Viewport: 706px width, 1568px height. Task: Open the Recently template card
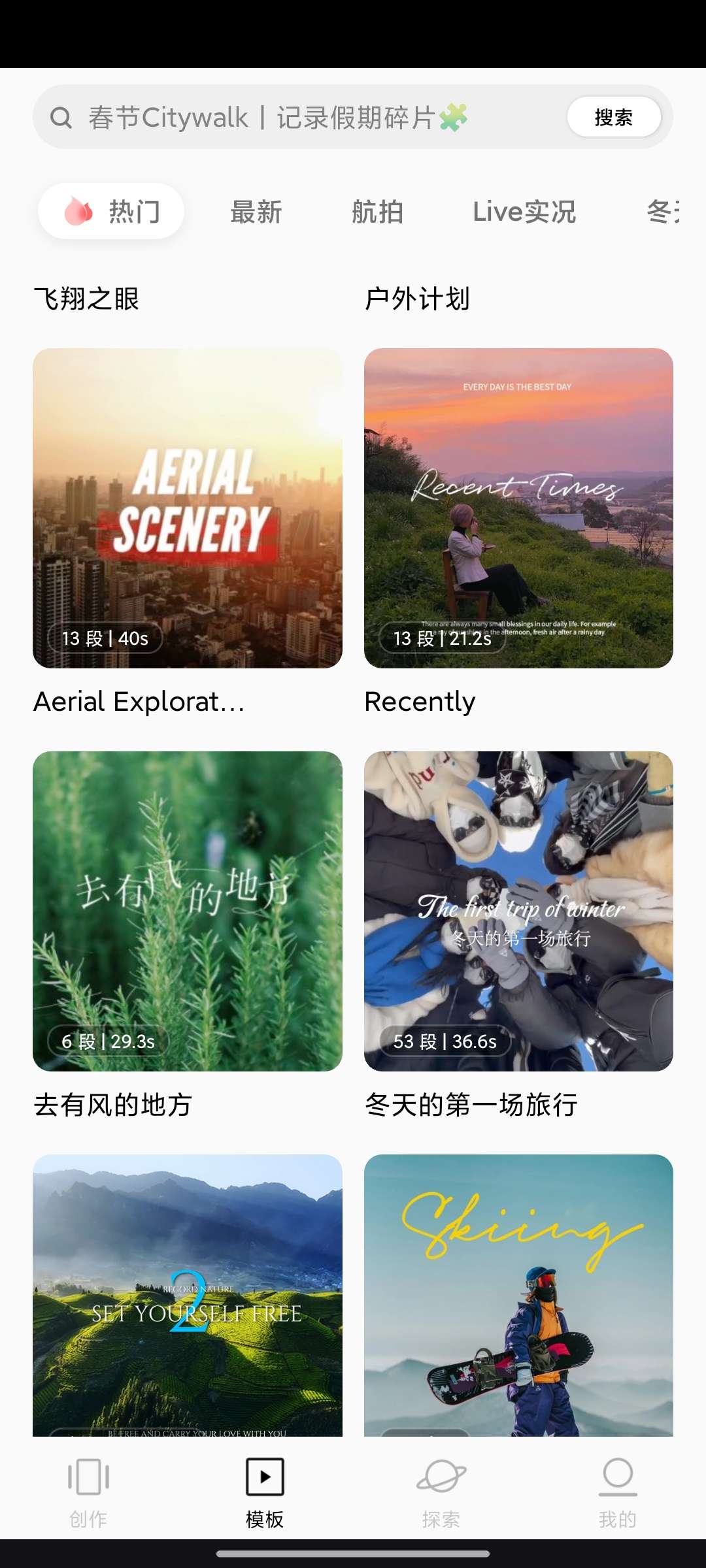[x=518, y=508]
